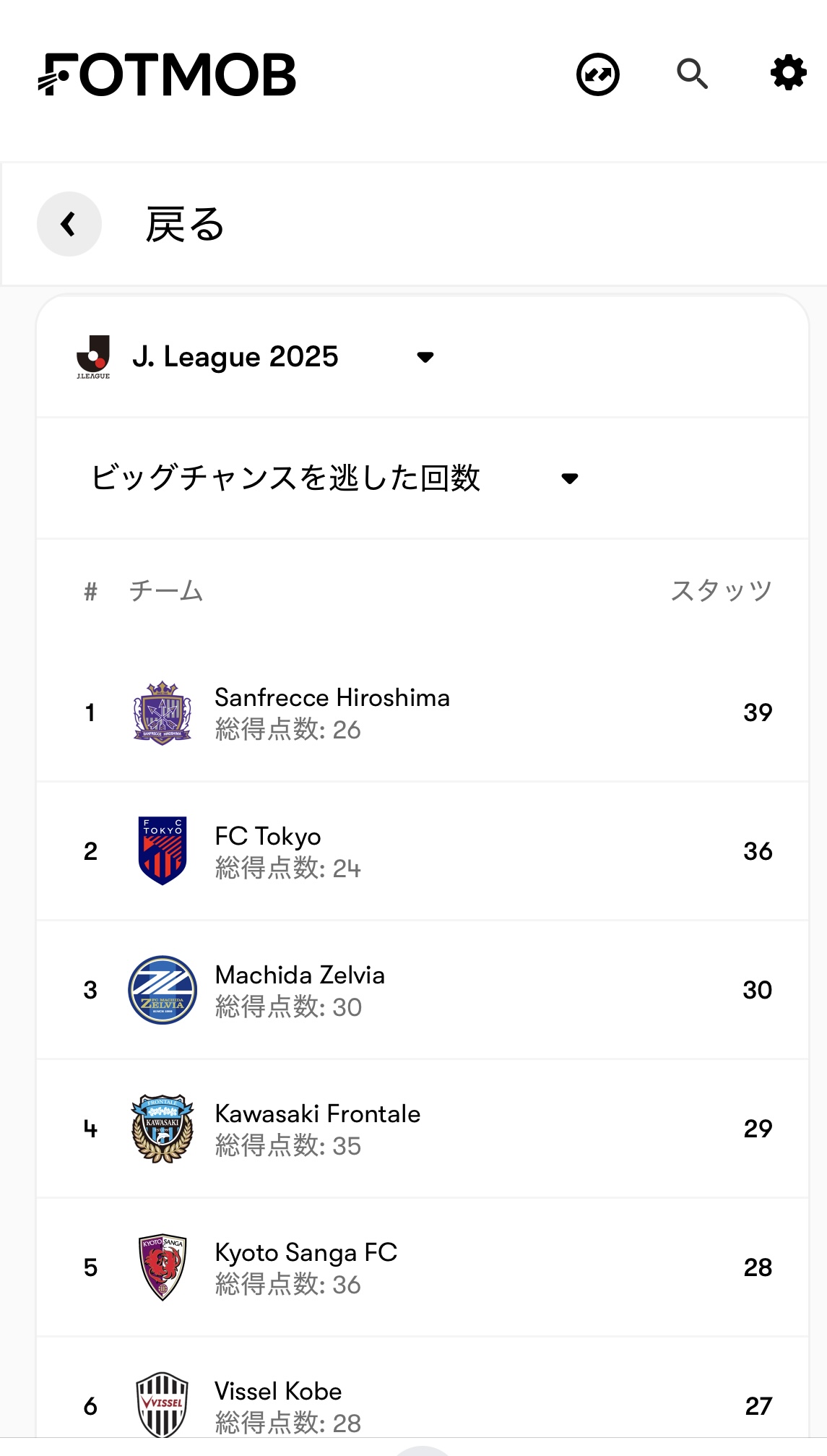This screenshot has height=1456, width=827.
Task: Select the Vissel Kobe team row
Action: click(x=423, y=1389)
